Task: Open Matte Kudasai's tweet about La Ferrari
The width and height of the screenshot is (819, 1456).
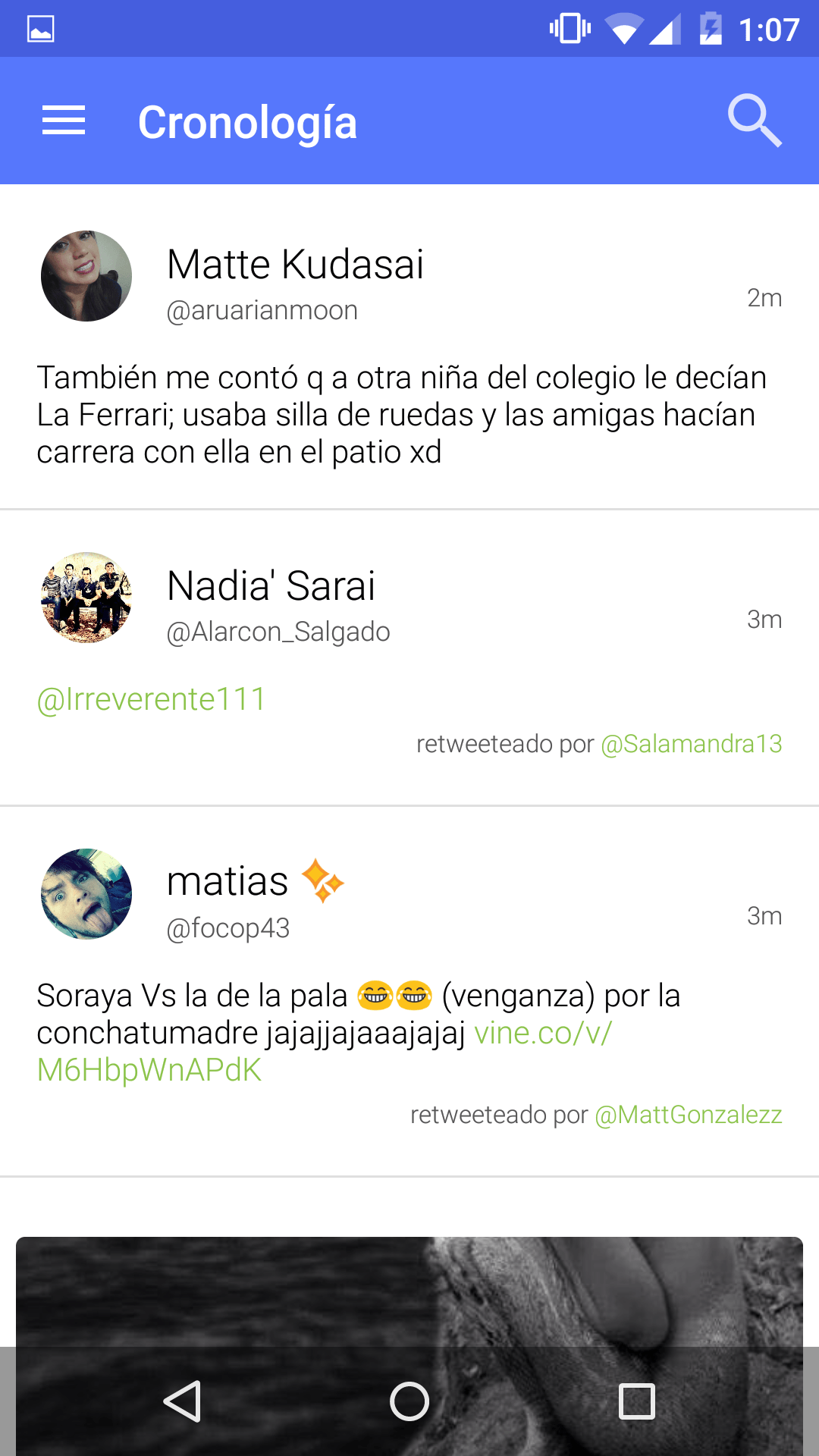Action: (402, 414)
